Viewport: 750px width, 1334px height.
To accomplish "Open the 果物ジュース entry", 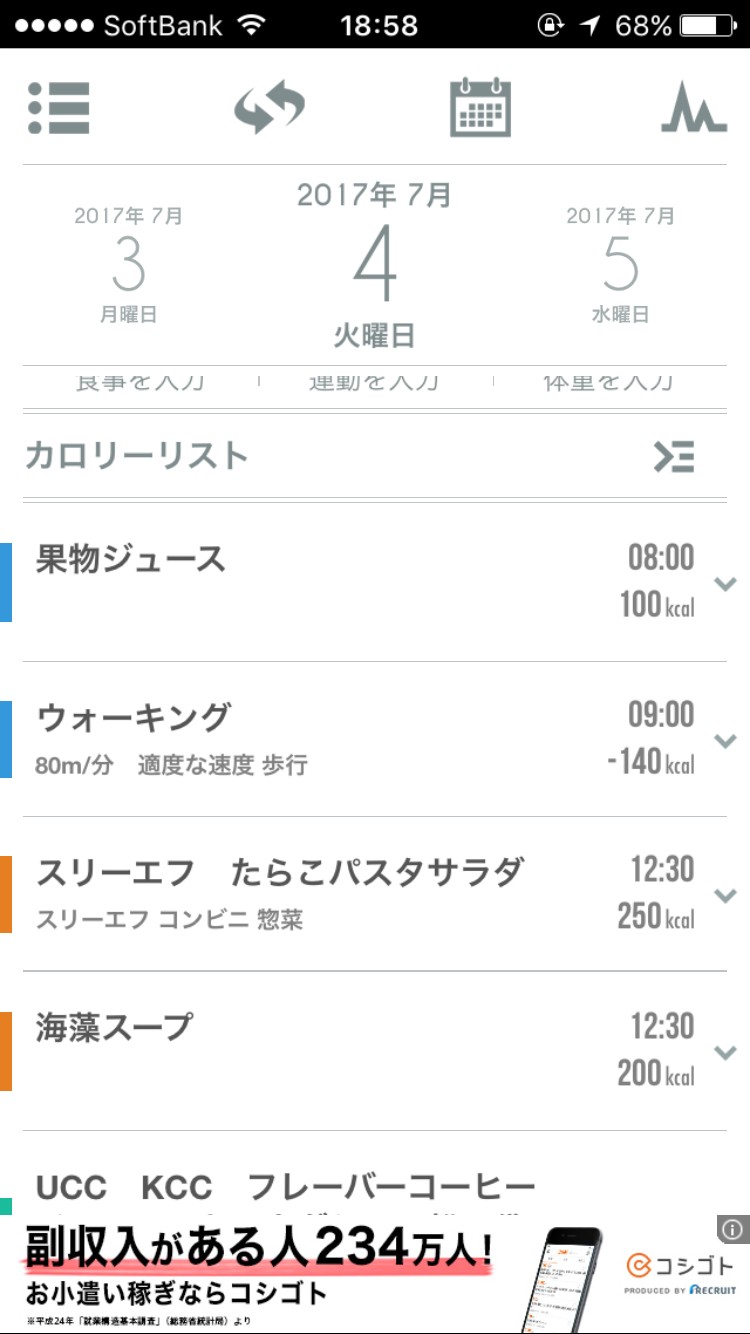I will pyautogui.click(x=300, y=580).
